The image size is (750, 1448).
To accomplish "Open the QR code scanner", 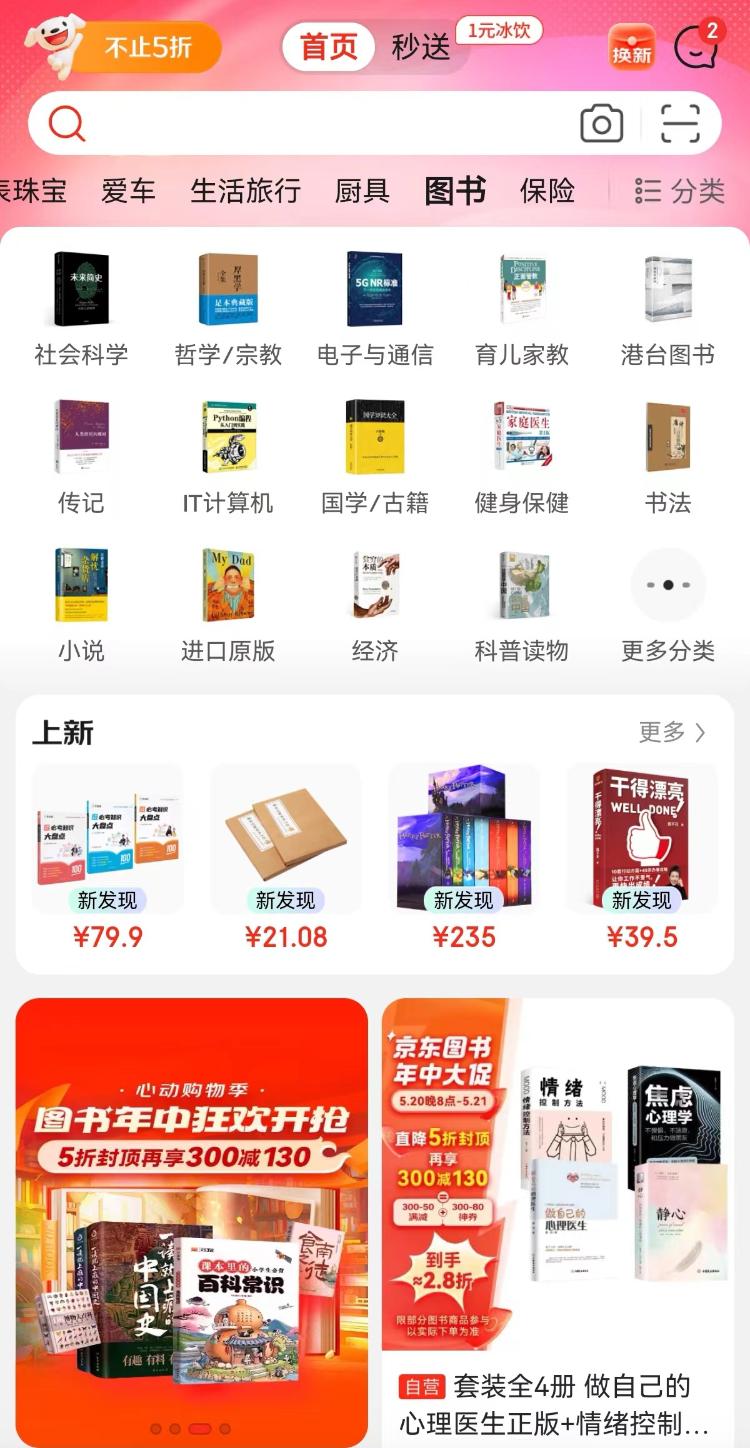I will (680, 124).
